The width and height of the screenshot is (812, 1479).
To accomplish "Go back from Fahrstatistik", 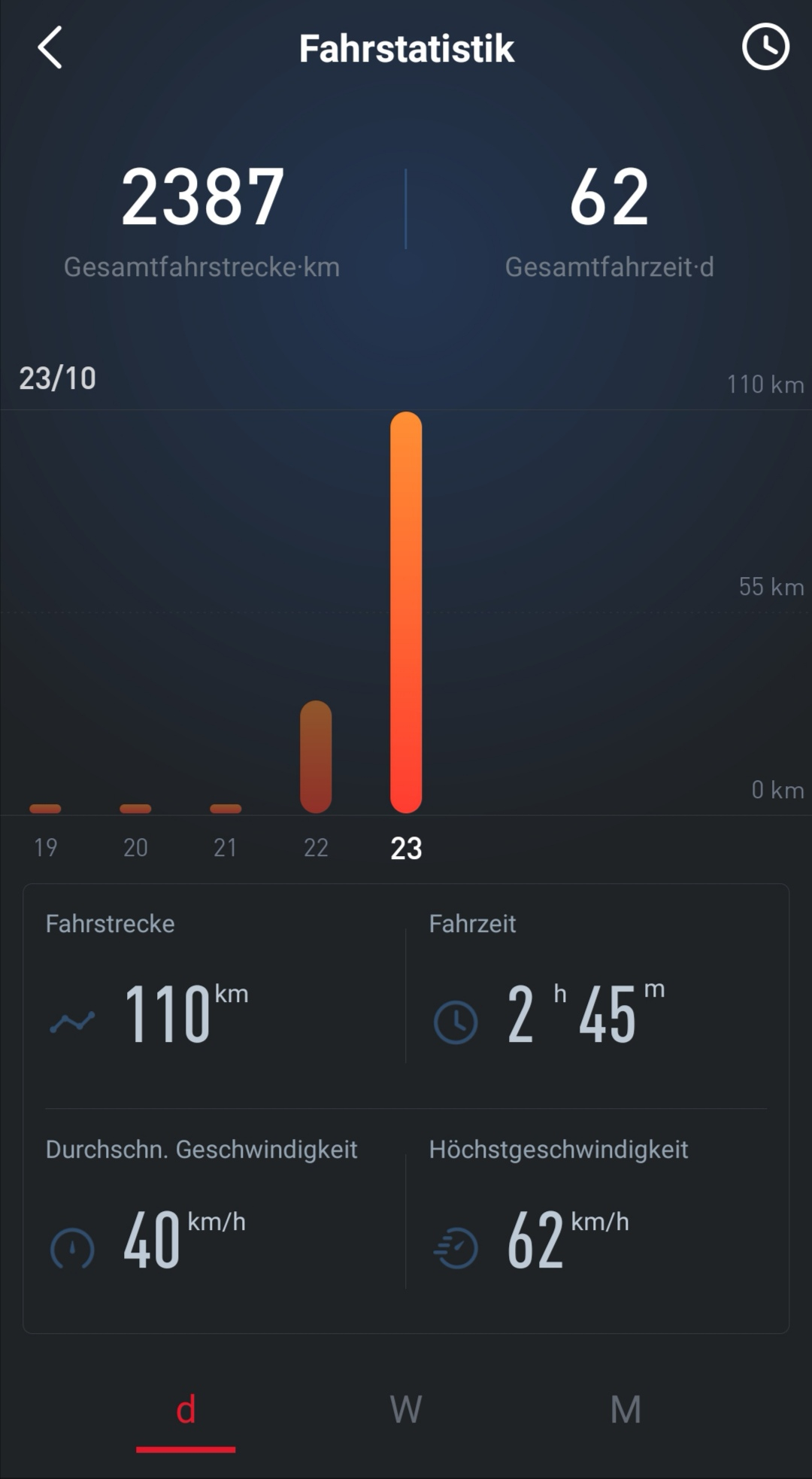I will click(50, 48).
